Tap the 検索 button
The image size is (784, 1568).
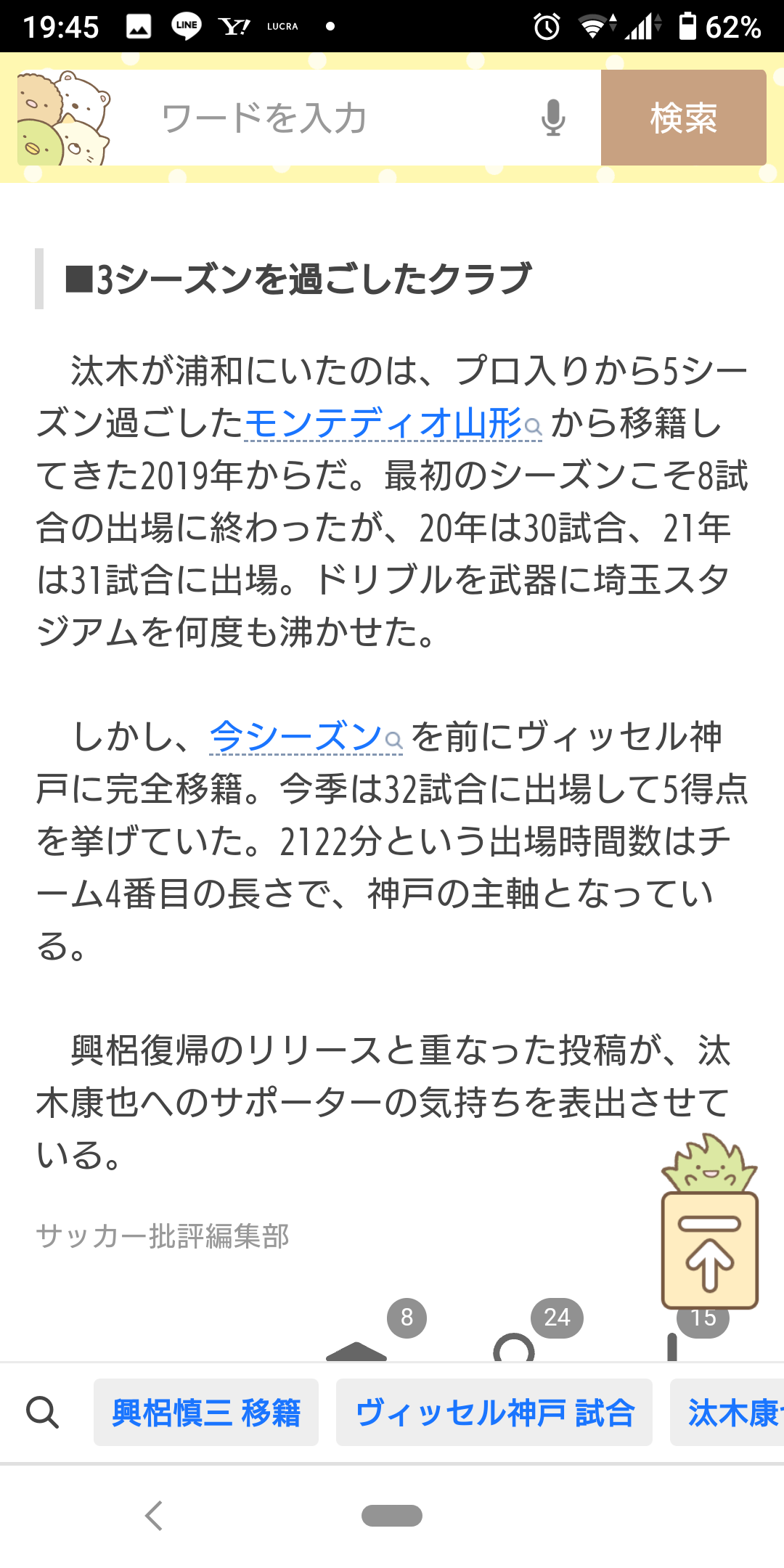(683, 118)
